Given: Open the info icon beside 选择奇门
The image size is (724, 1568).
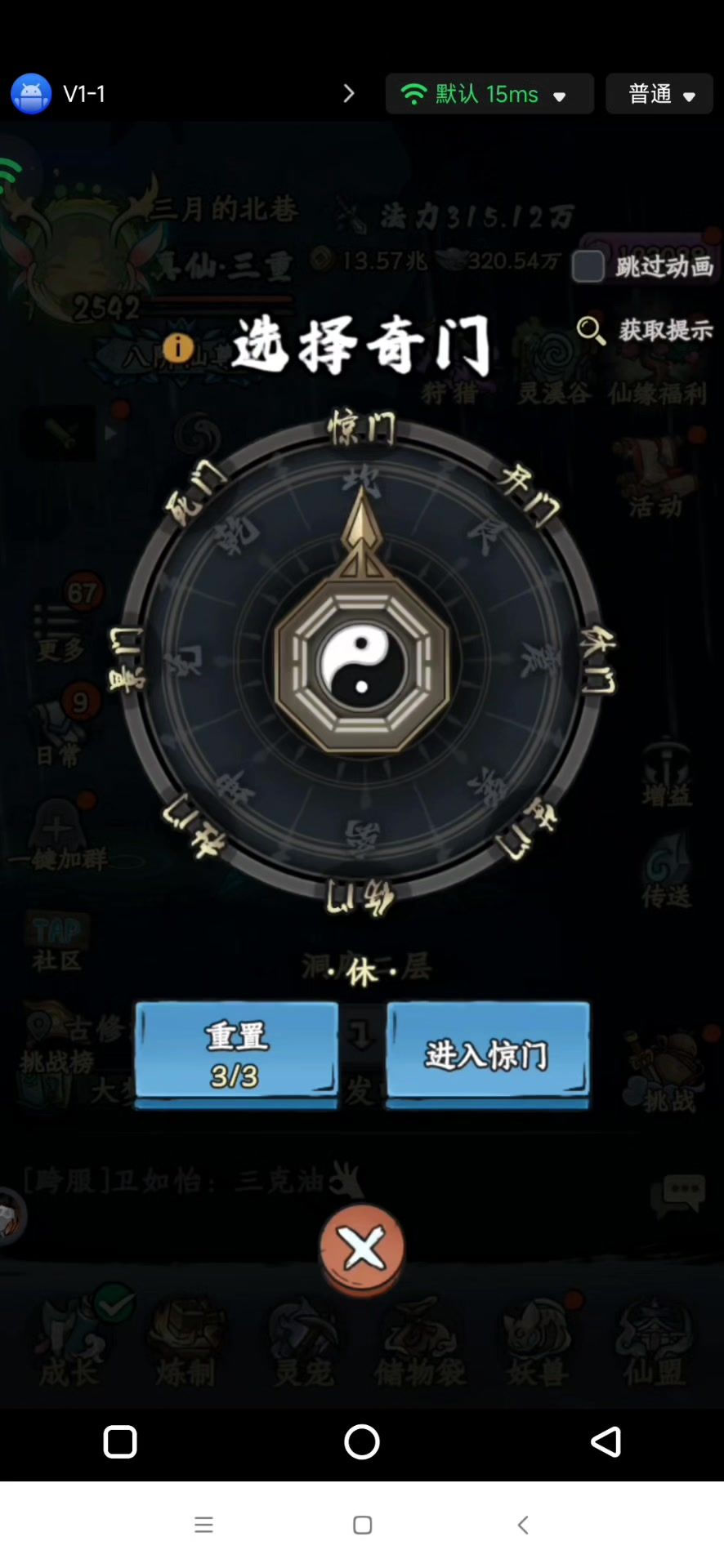Looking at the screenshot, I should (x=177, y=348).
